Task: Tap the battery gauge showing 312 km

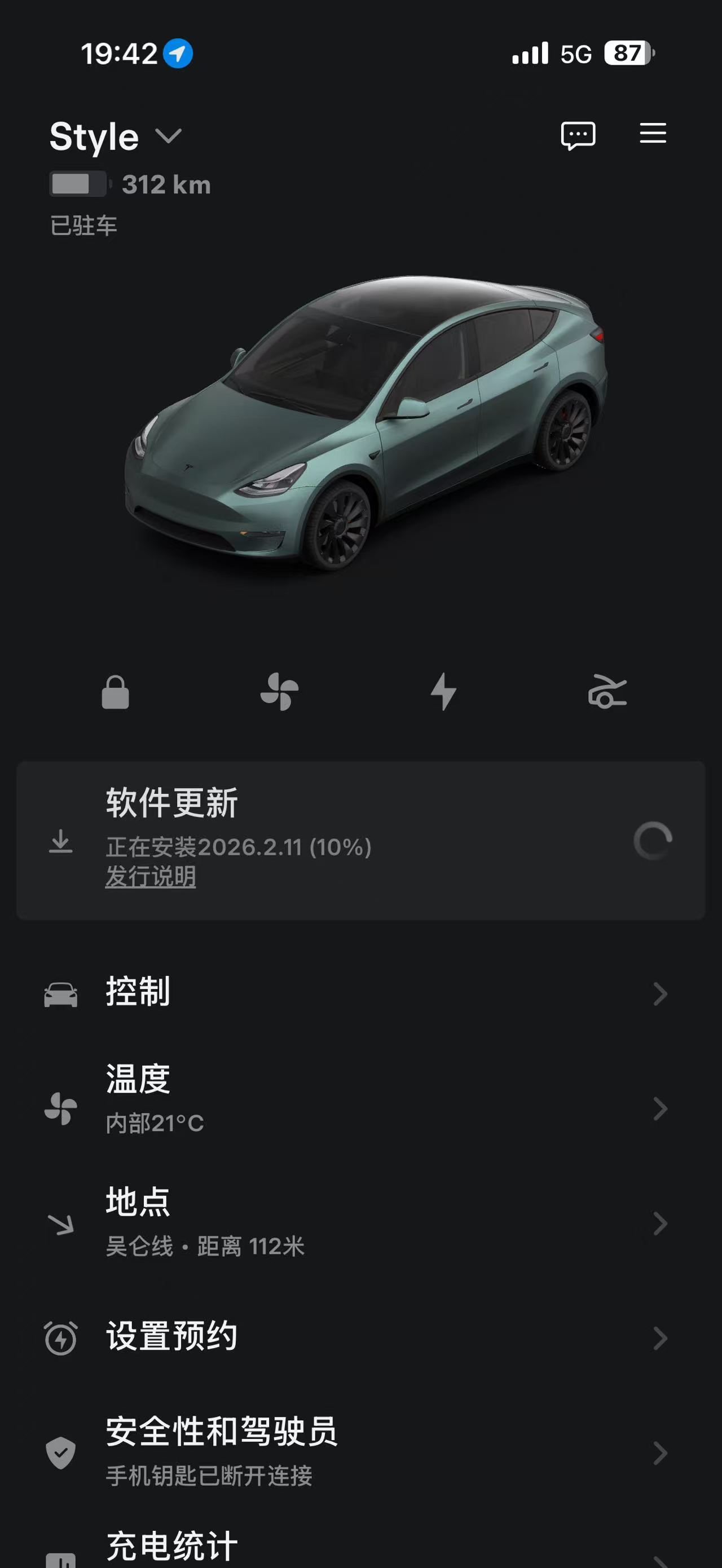Action: pyautogui.click(x=81, y=184)
